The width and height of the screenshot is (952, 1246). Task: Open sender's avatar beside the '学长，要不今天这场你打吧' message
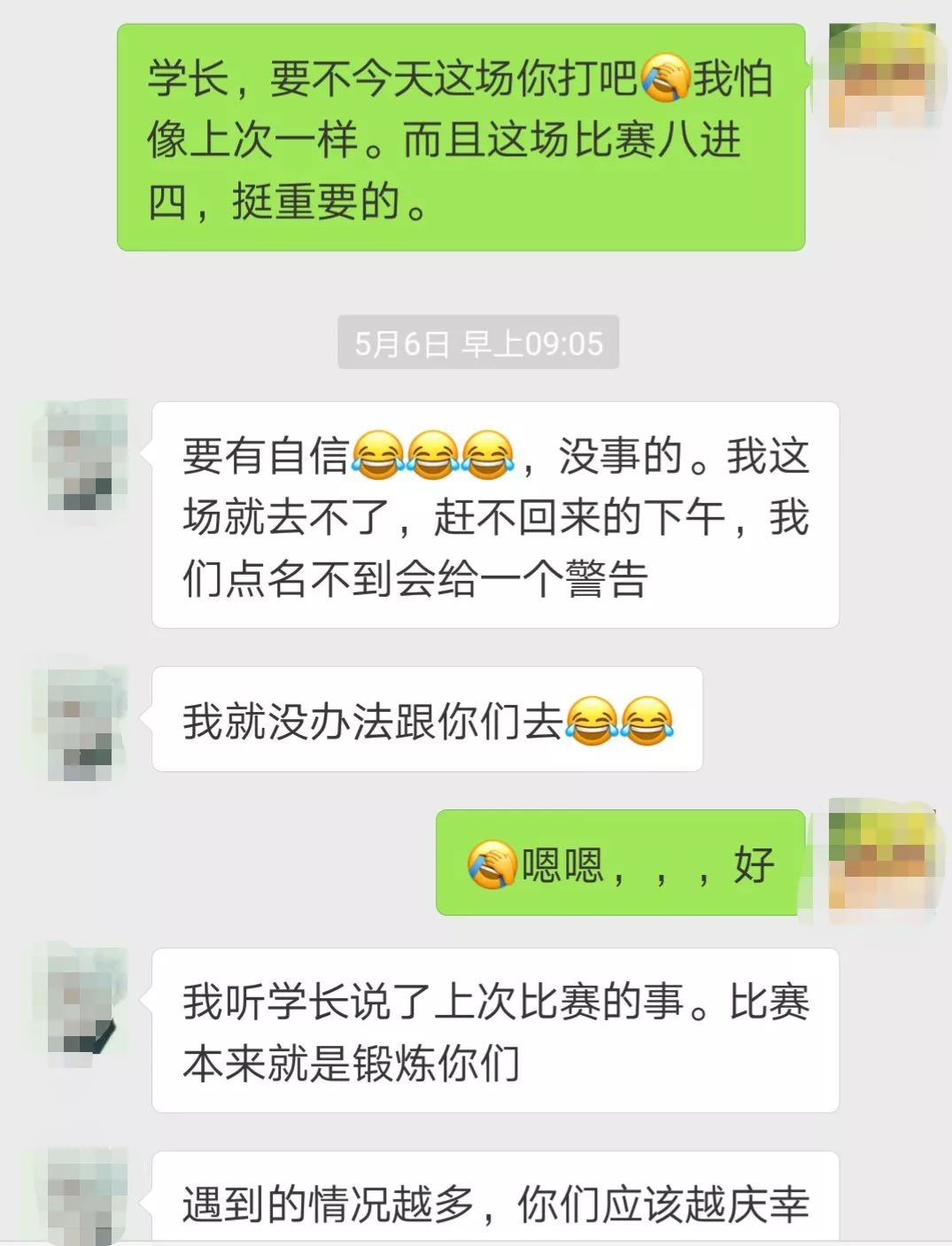click(881, 76)
